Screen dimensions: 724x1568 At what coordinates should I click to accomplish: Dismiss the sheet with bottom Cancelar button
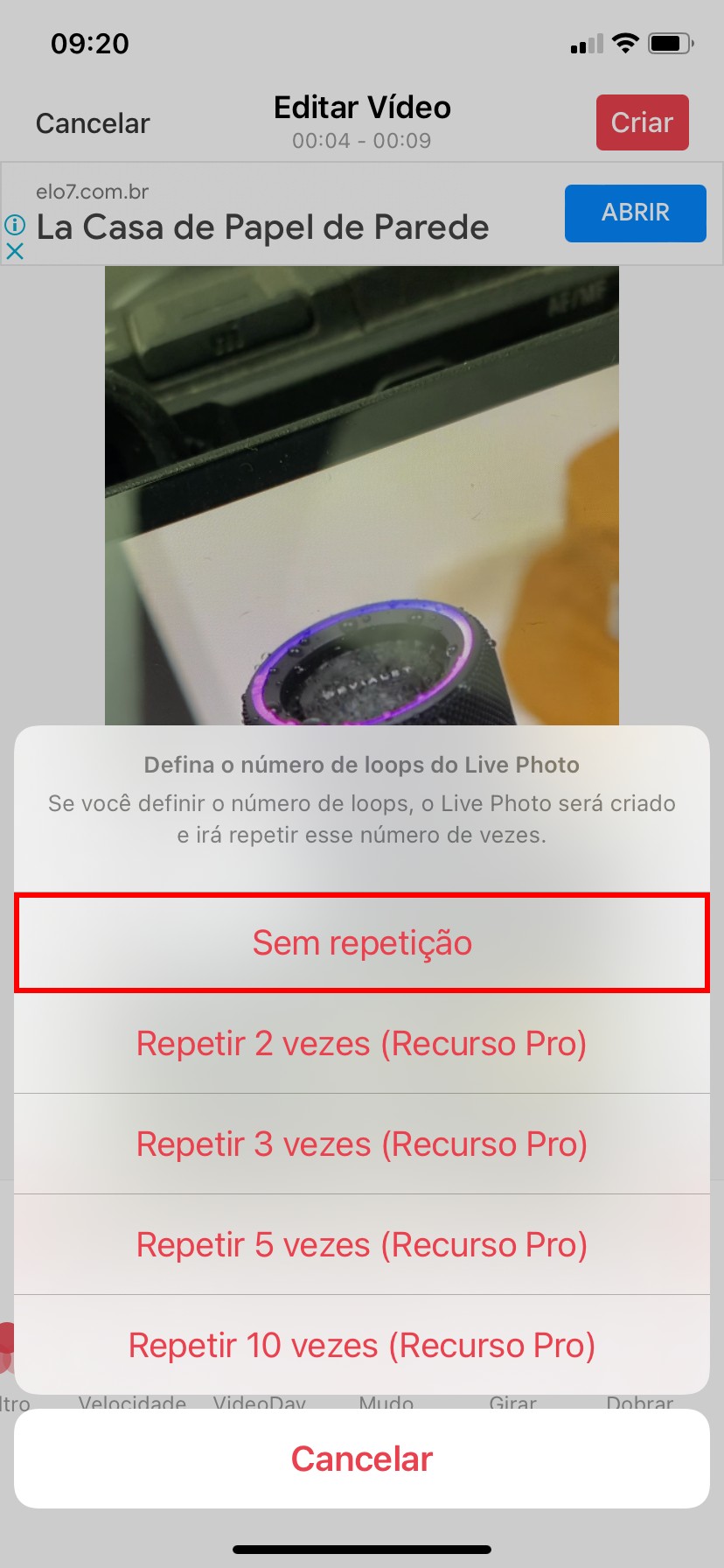(362, 1459)
